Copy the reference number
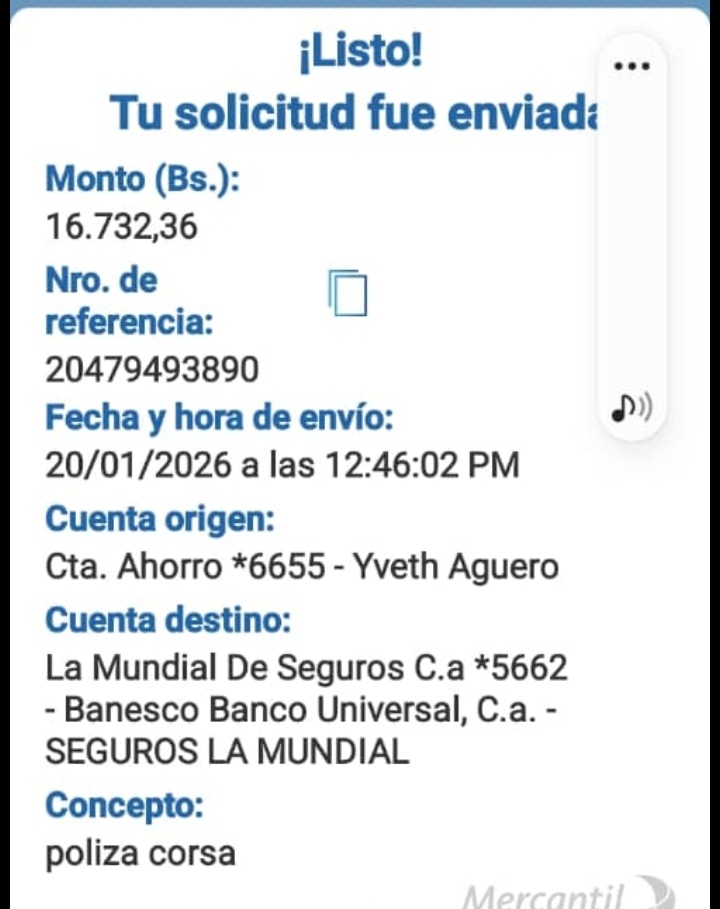The width and height of the screenshot is (720, 909). [348, 292]
